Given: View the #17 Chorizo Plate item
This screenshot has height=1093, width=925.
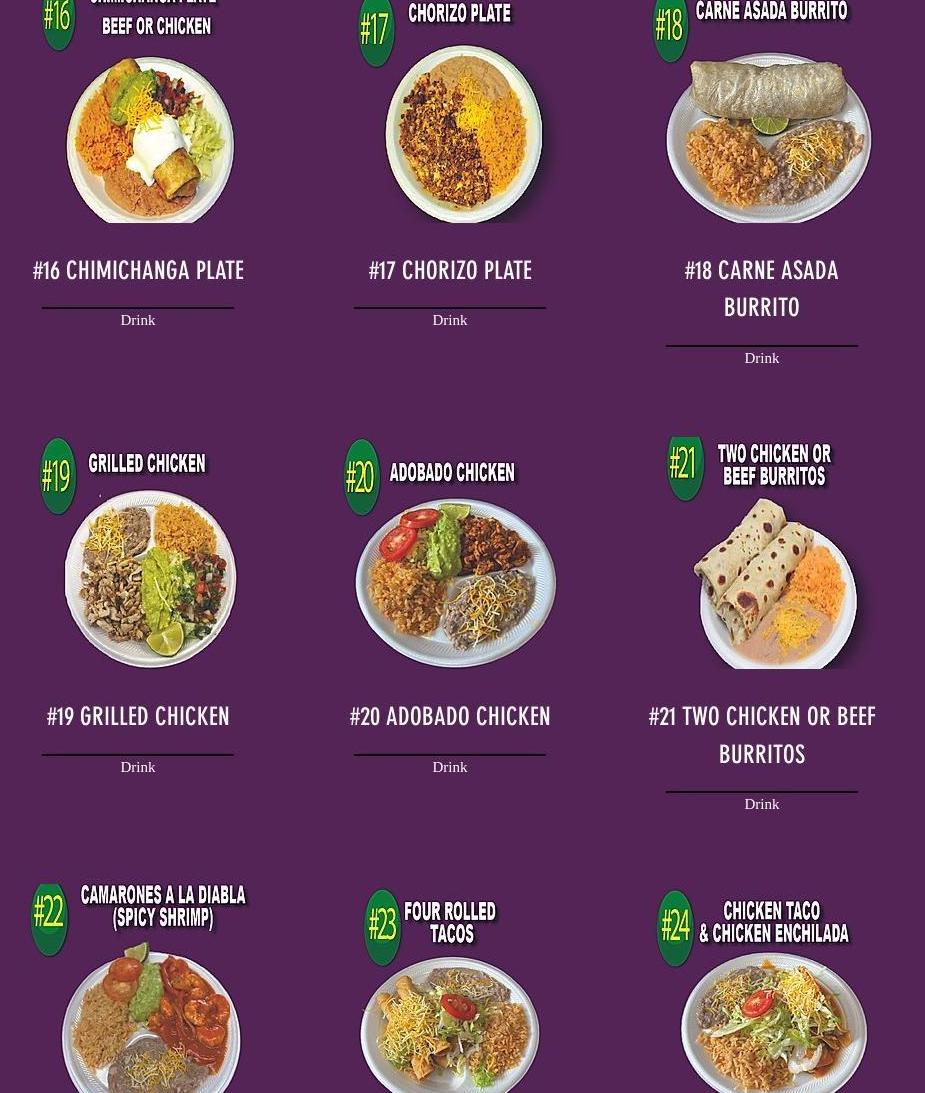Looking at the screenshot, I should pos(450,271).
